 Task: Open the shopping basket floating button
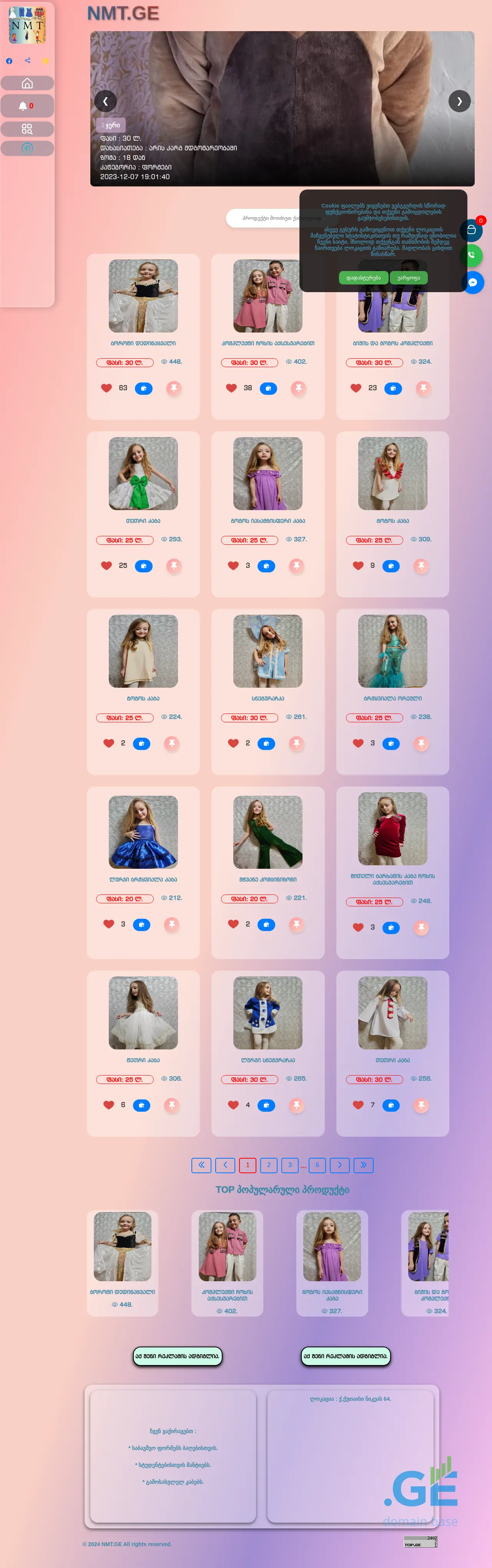tap(471, 229)
